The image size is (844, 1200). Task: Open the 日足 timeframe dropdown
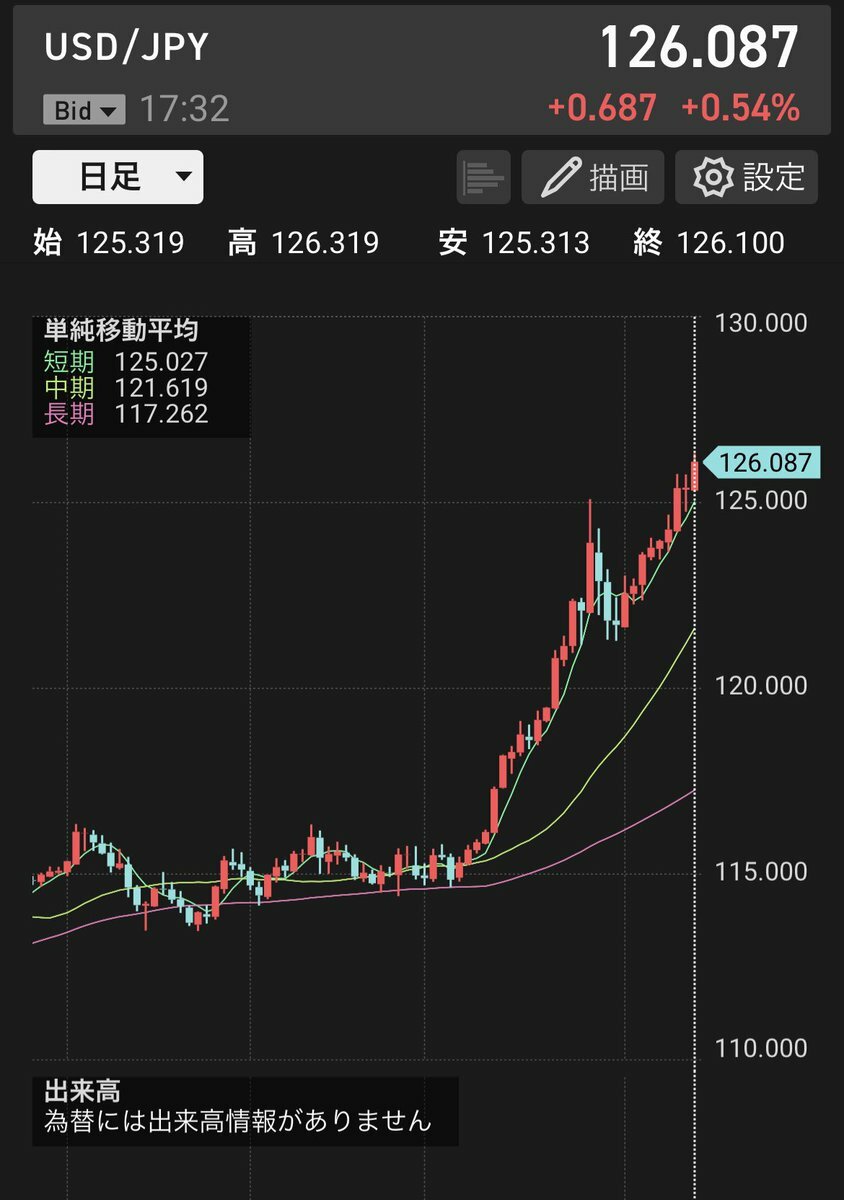click(118, 177)
